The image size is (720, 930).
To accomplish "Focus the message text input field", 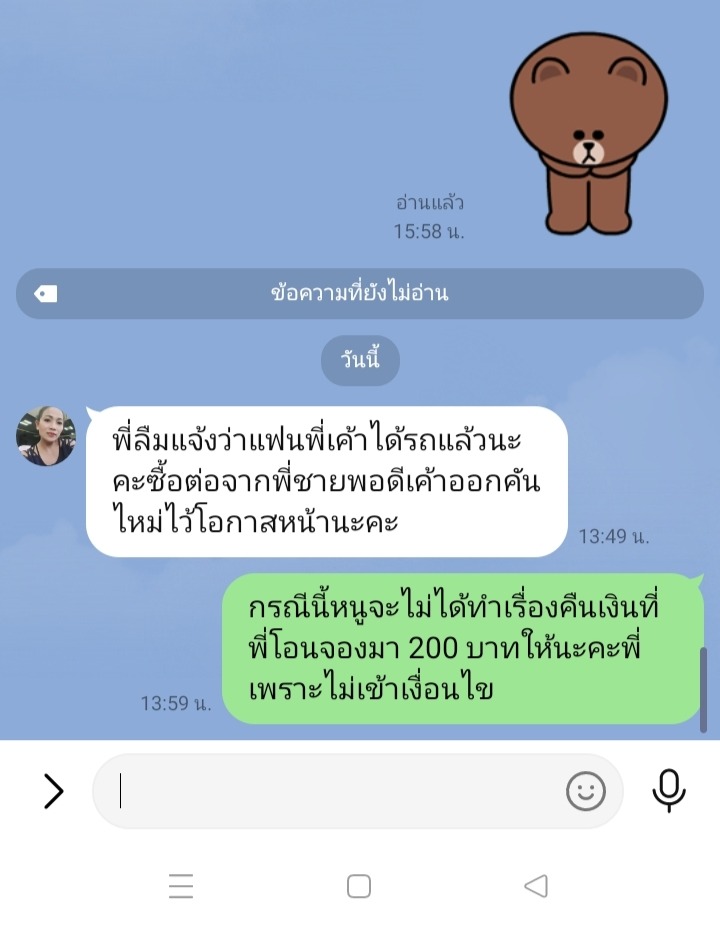I will pos(330,791).
